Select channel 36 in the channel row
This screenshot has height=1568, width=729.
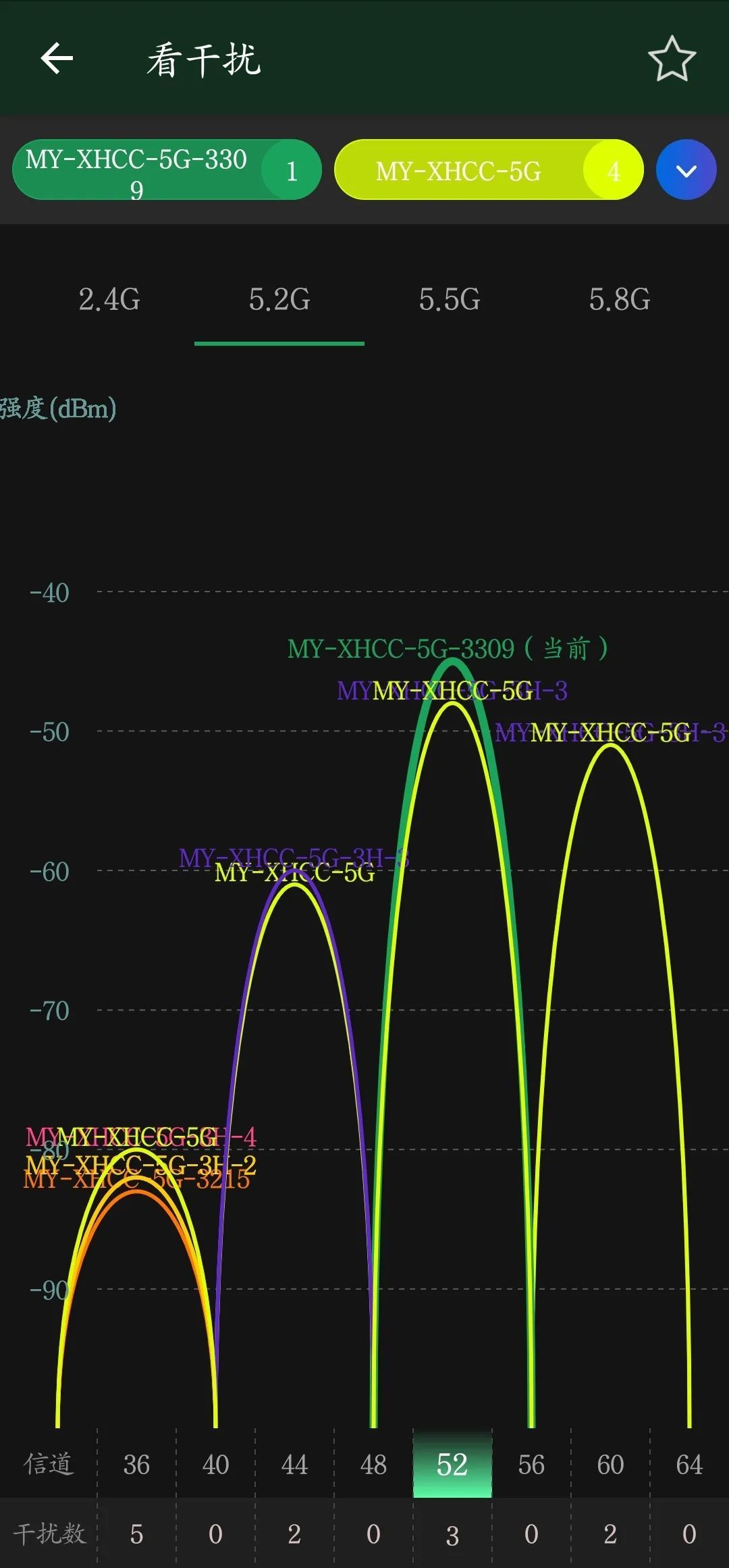click(136, 1465)
